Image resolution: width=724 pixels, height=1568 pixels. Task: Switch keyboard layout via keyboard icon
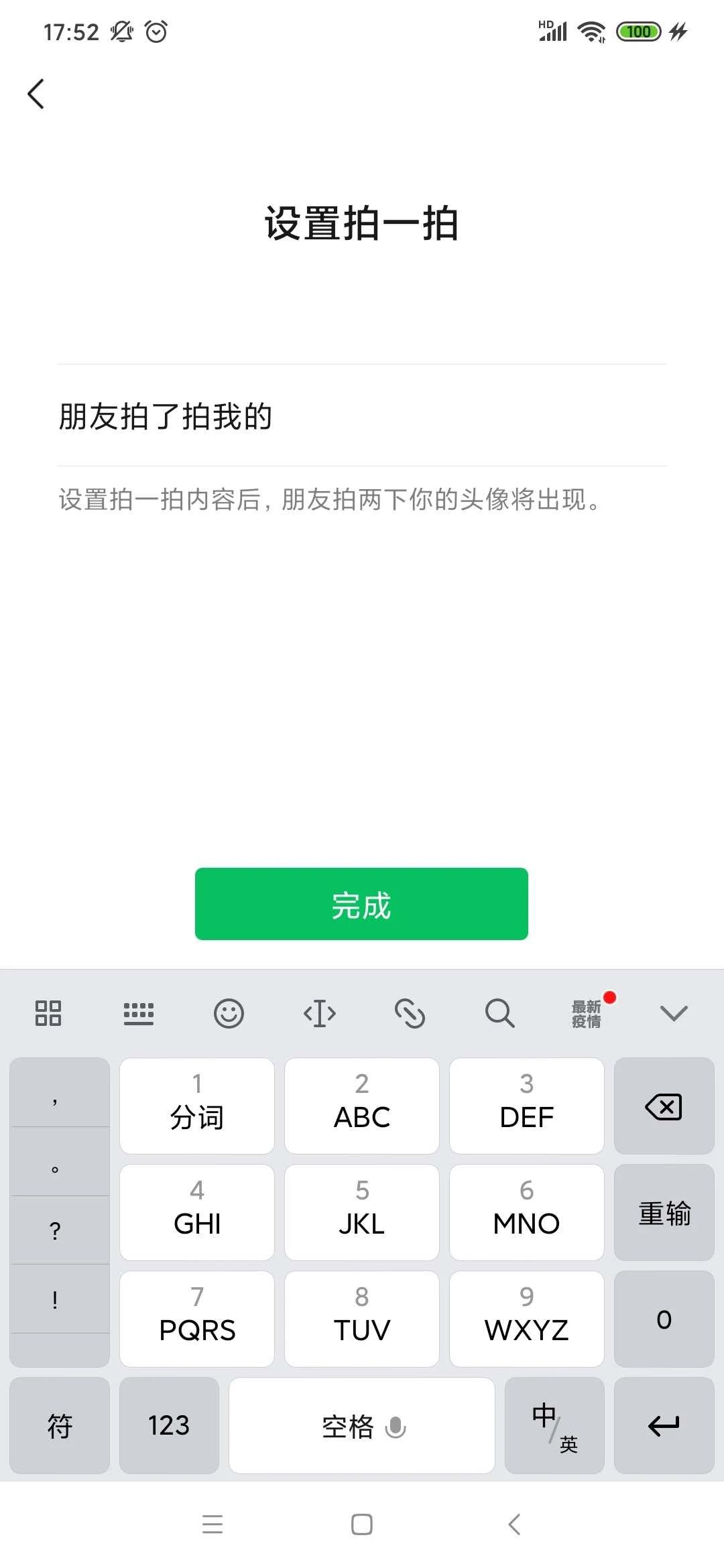[x=139, y=1013]
